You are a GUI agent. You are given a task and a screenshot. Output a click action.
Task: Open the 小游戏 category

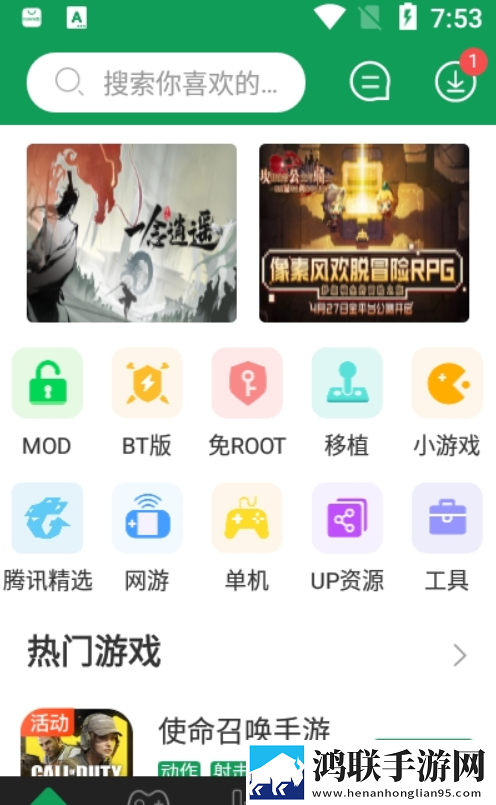[x=447, y=402]
